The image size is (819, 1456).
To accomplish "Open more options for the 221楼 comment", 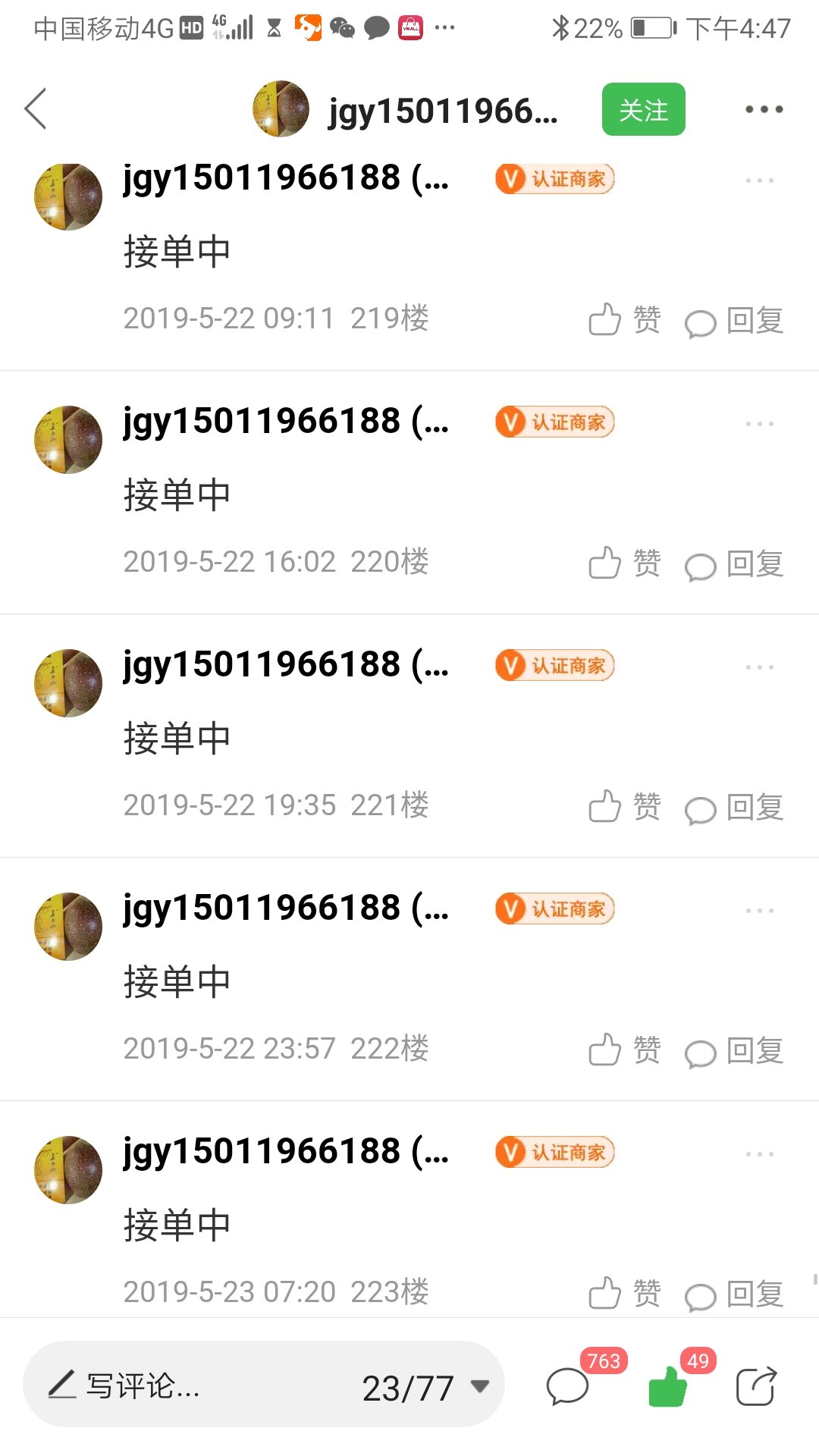I will (759, 667).
